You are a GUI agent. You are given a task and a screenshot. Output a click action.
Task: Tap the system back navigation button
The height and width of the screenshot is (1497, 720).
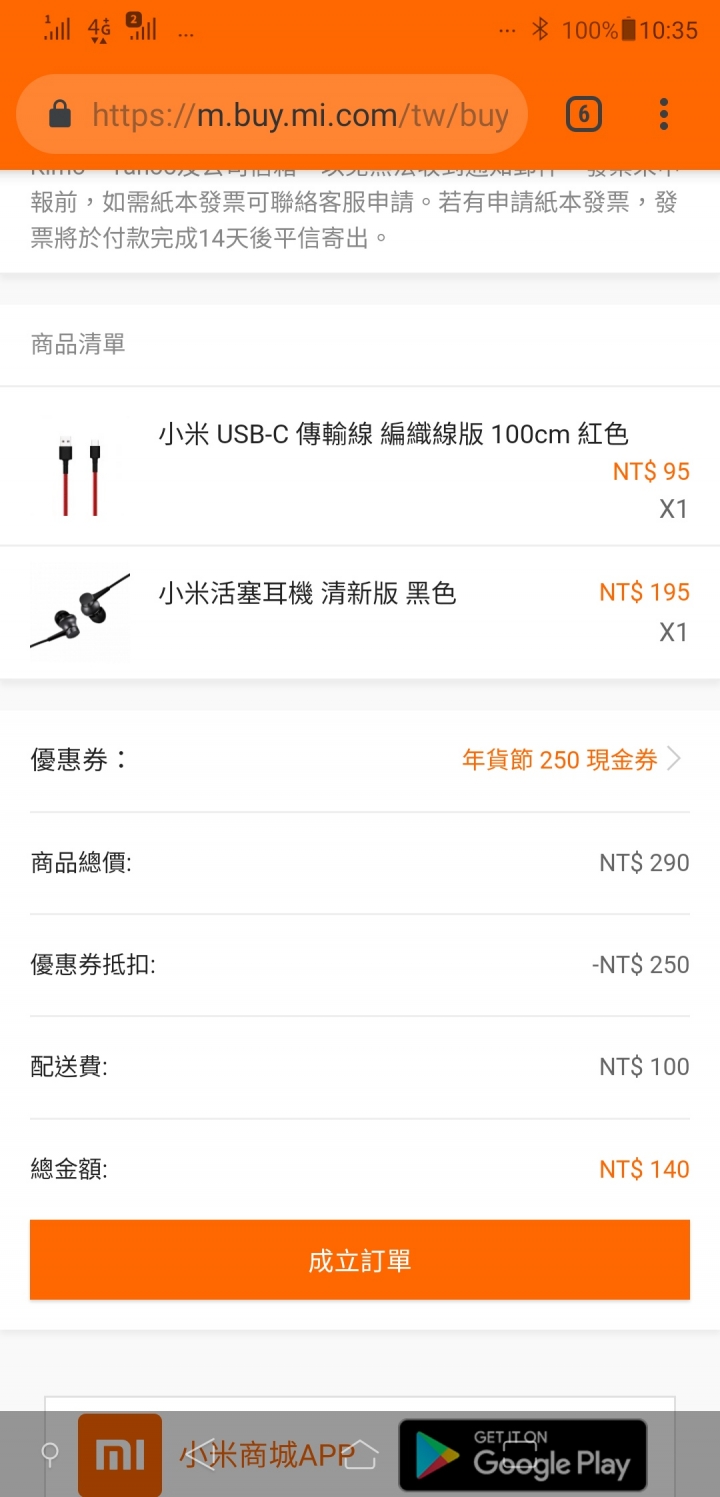[201, 1455]
